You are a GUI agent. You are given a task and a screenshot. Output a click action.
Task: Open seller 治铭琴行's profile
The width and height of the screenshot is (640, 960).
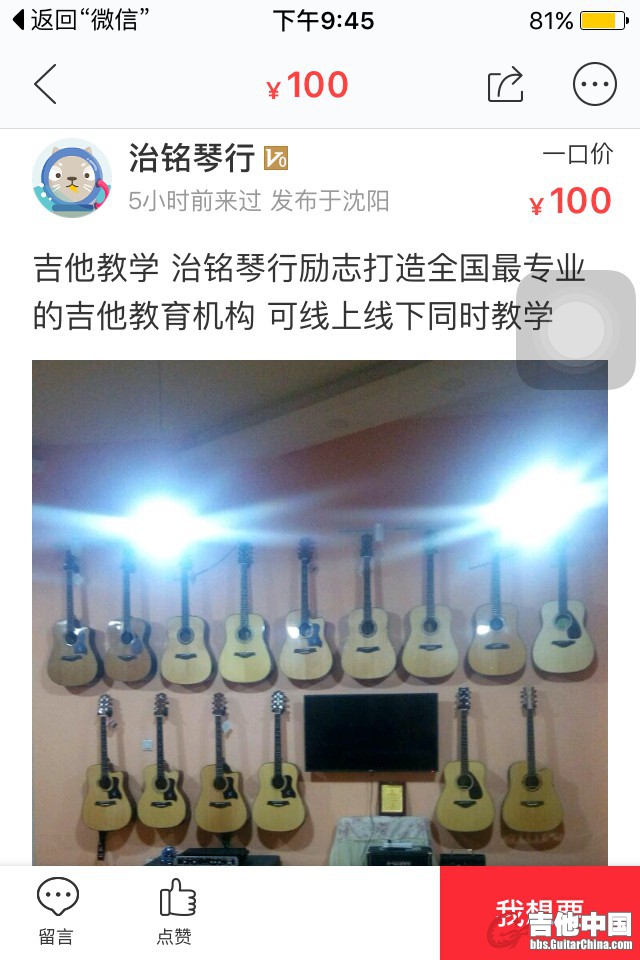coord(72,178)
